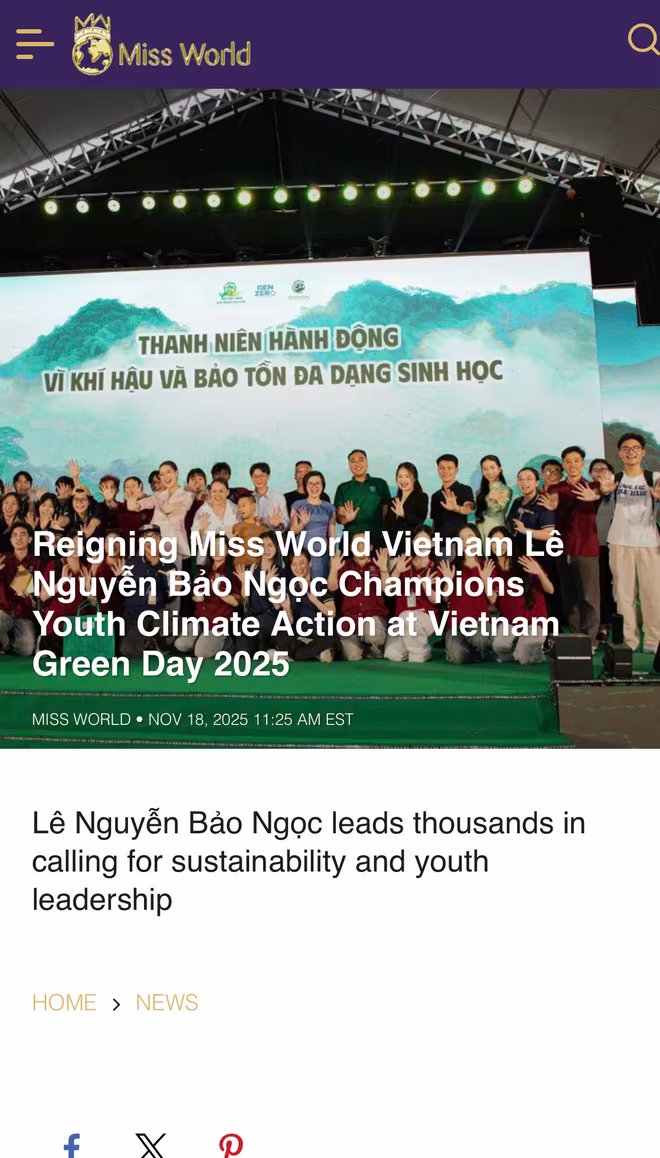Open the HOME breadcrumb link
Viewport: 660px width, 1158px height.
[64, 1002]
